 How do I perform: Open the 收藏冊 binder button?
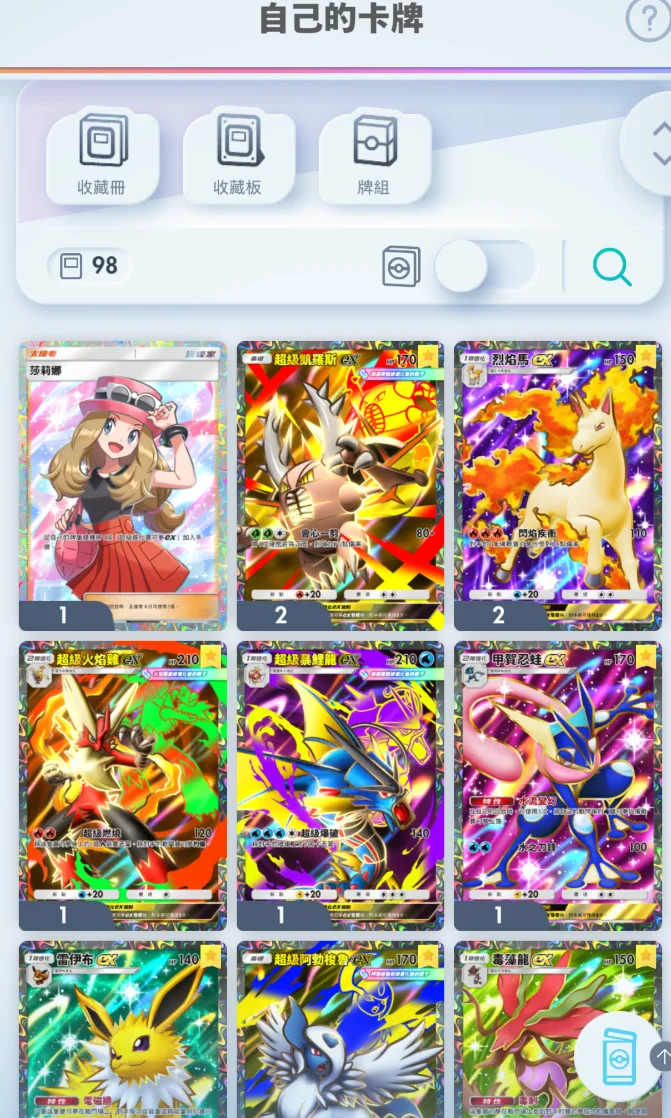pyautogui.click(x=102, y=157)
